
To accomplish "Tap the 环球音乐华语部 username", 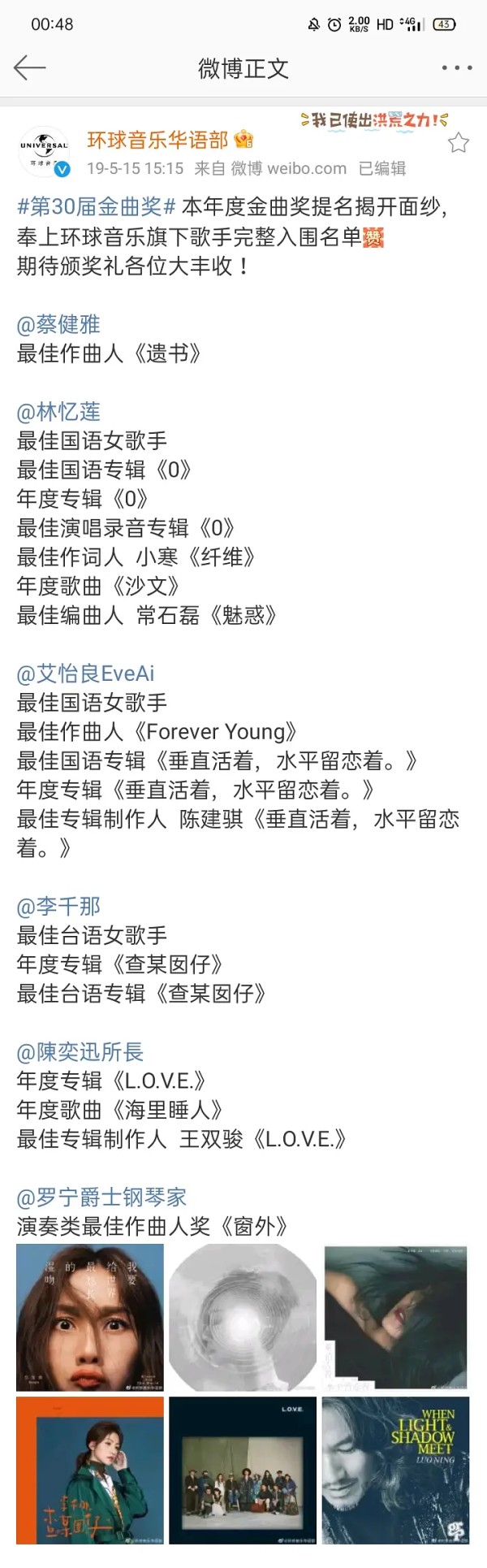I will point(157,141).
